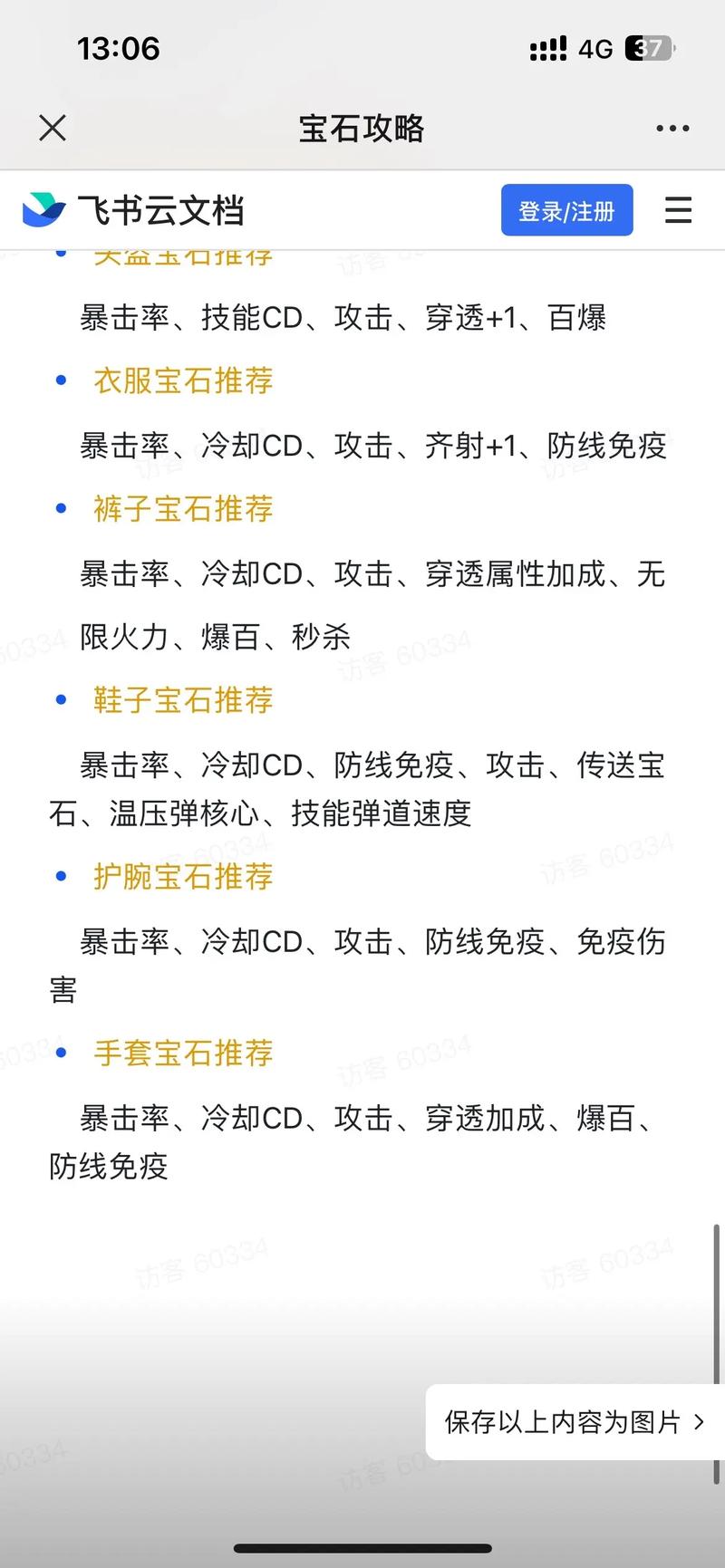Open the 手套宝石推荐 section
Viewport: 725px width, 1568px height.
[182, 1053]
